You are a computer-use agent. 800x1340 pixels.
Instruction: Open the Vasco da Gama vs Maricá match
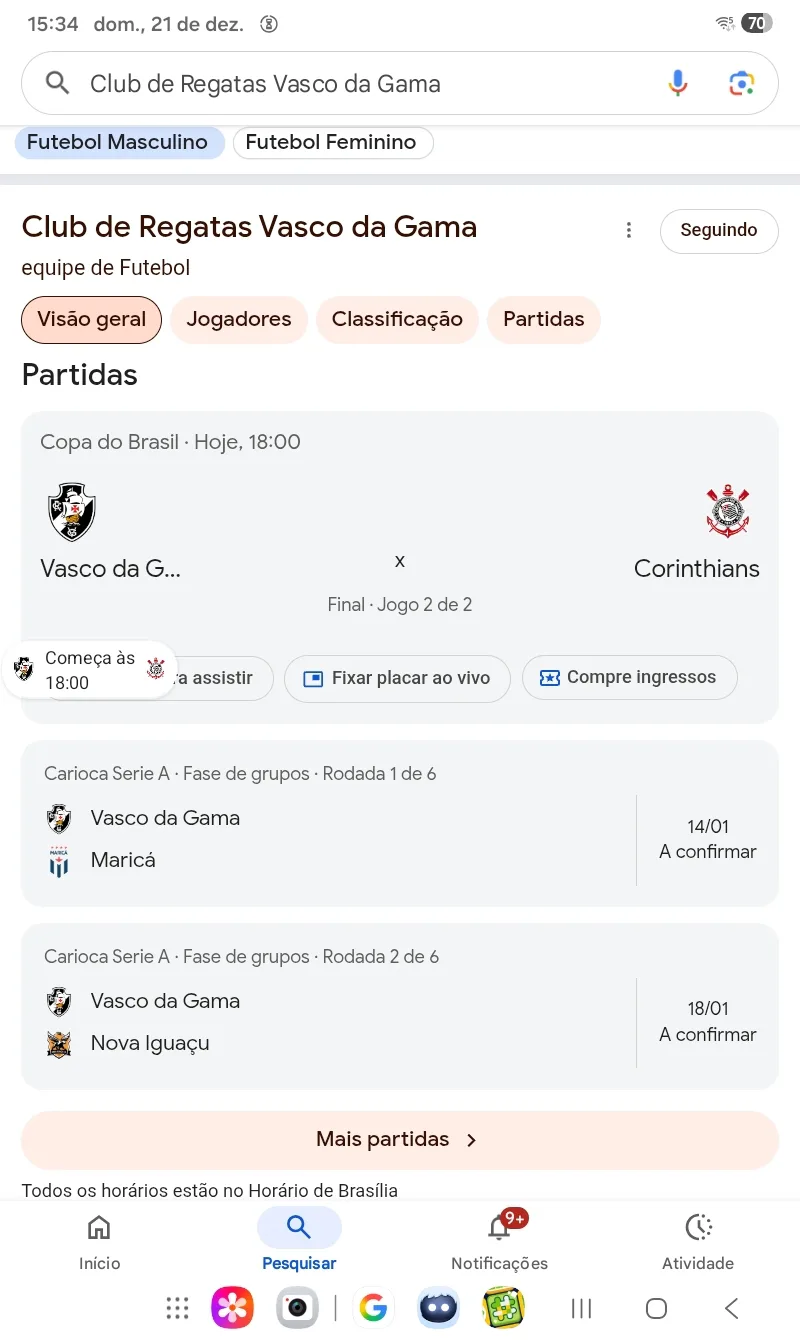click(x=400, y=824)
